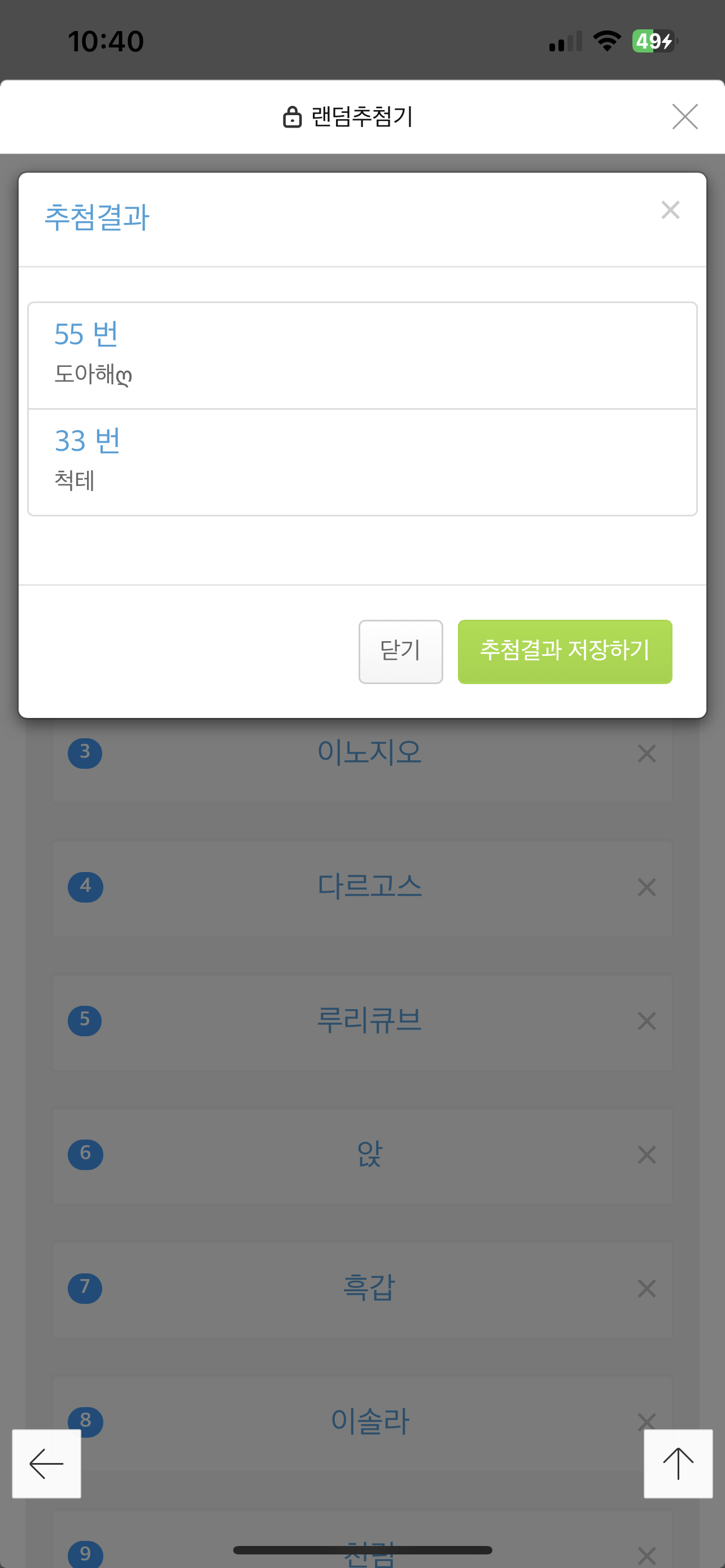The width and height of the screenshot is (725, 1568).
Task: Tap the 닫기 button
Action: click(400, 651)
